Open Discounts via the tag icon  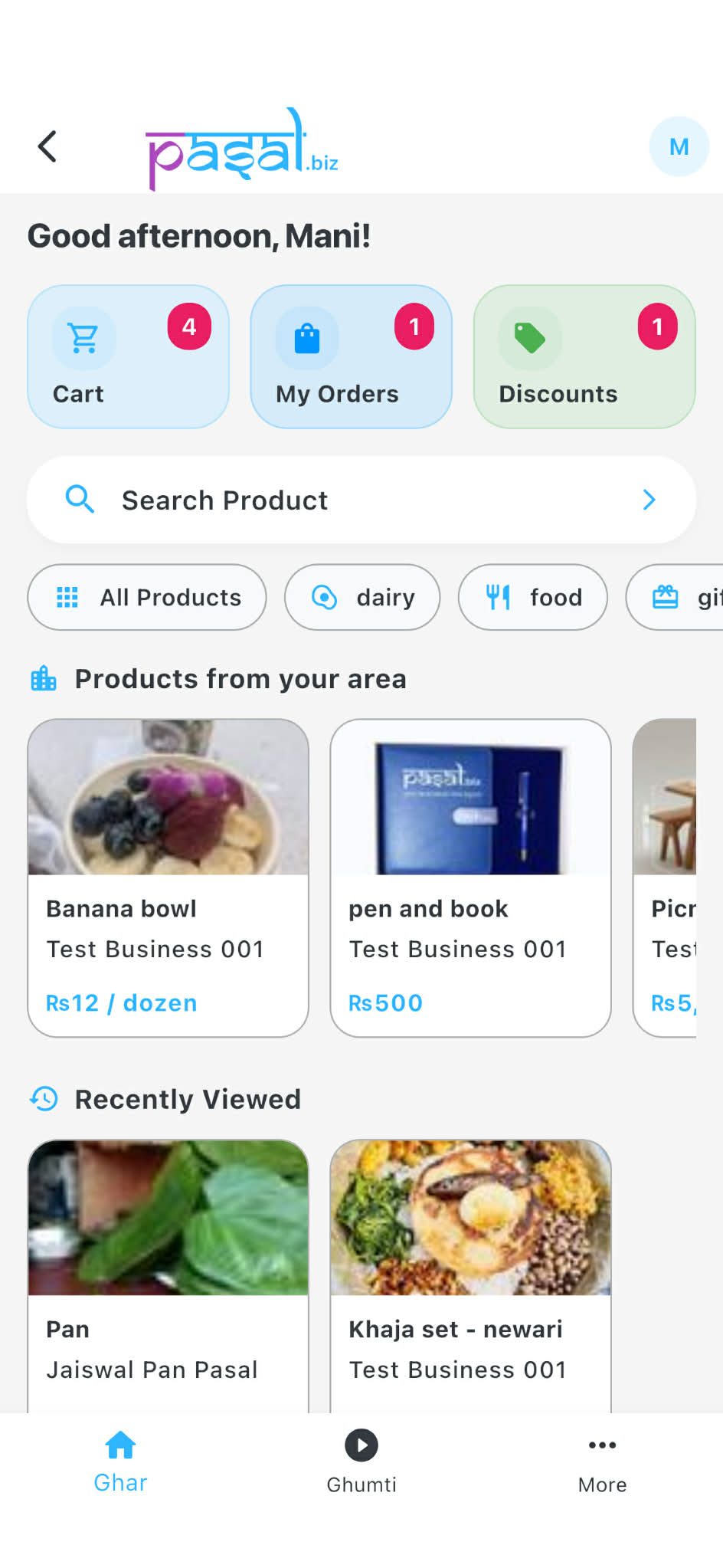(x=530, y=338)
